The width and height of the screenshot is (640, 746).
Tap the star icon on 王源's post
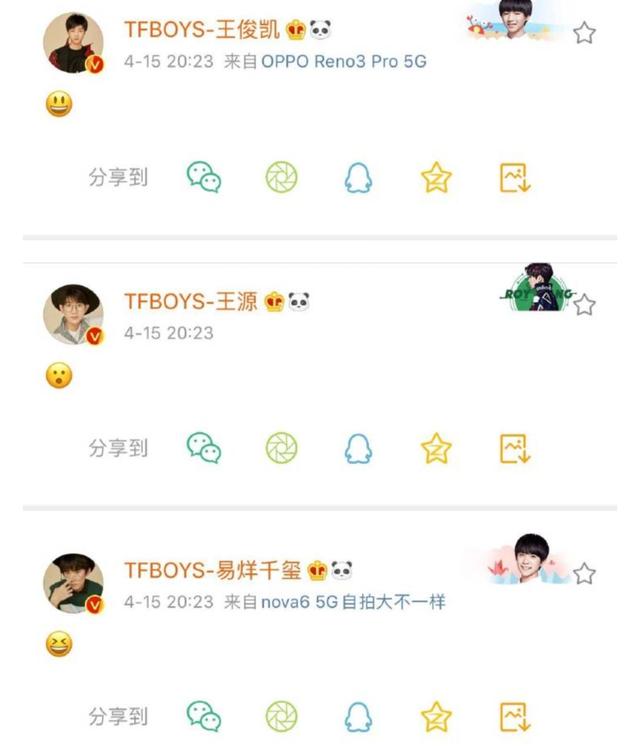(585, 304)
